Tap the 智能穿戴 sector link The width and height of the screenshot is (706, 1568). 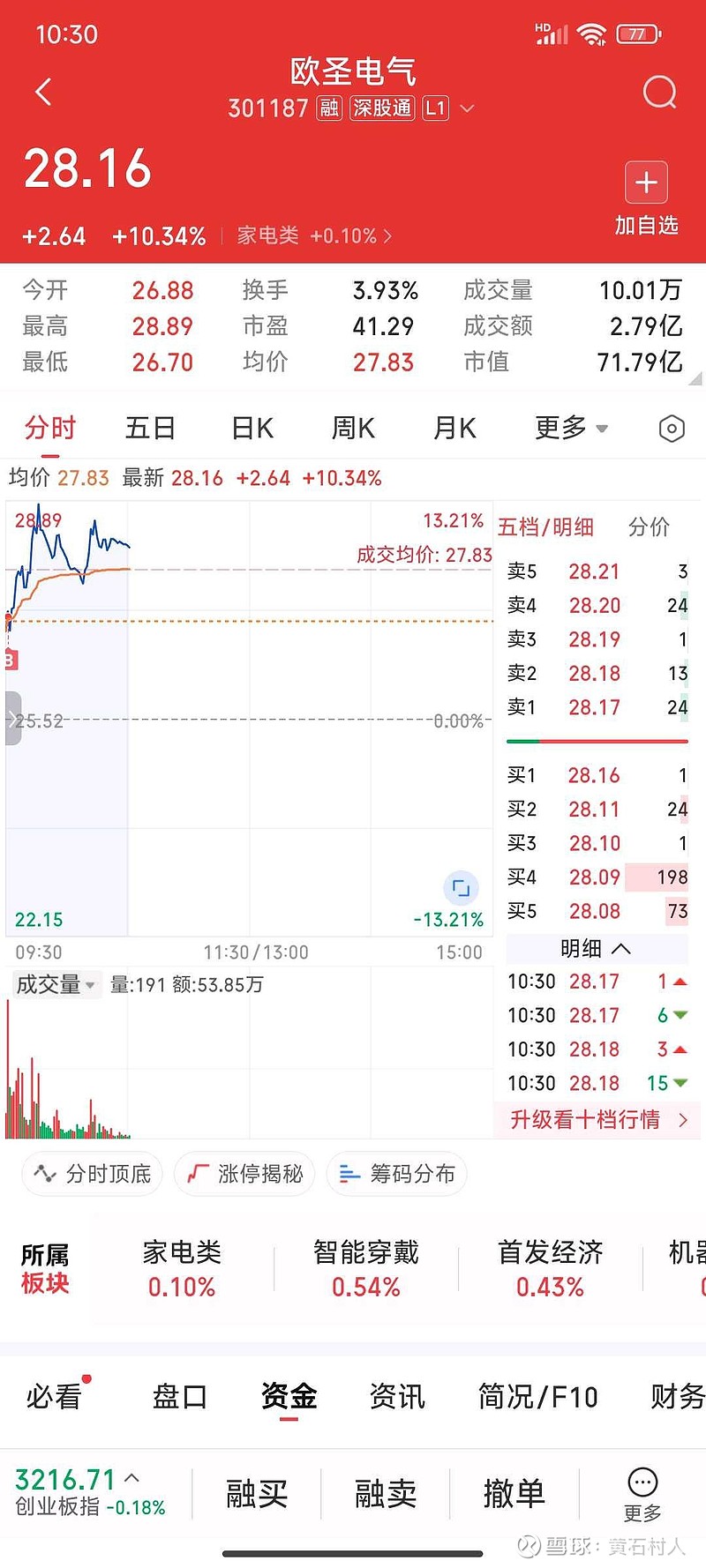365,1266
